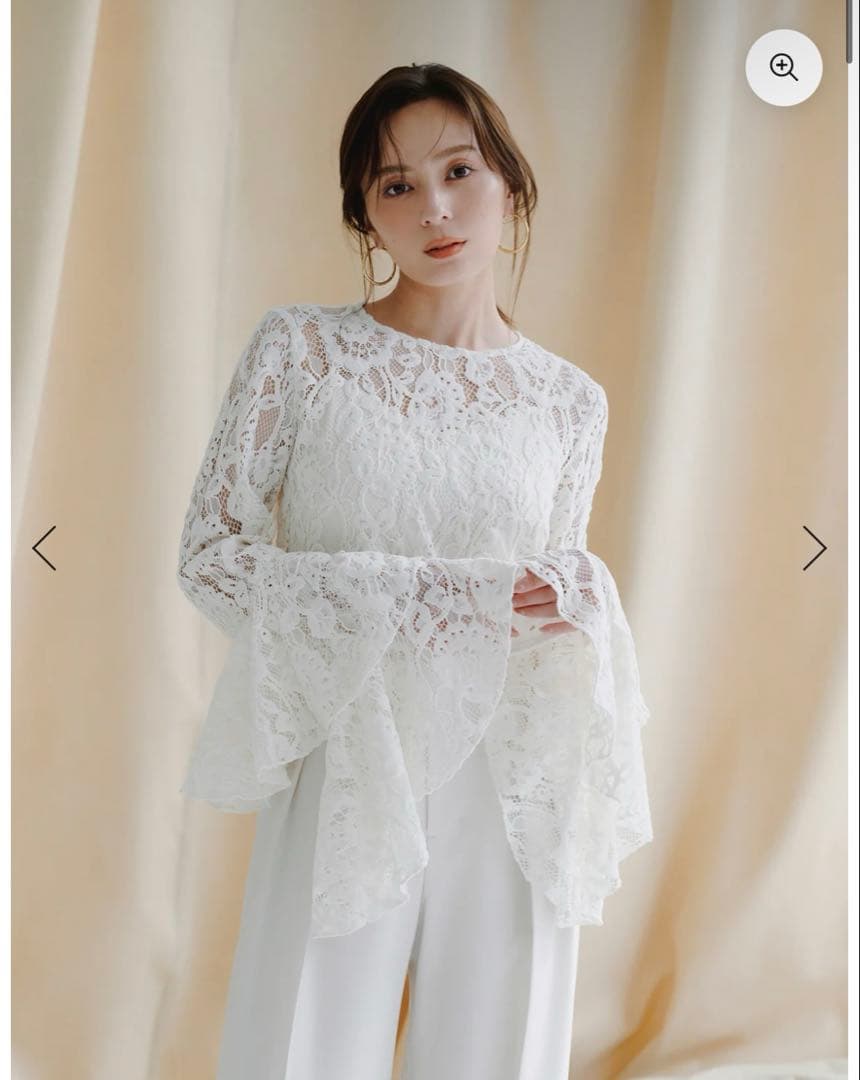This screenshot has height=1080, width=860.
Task: Show the previous product image
Action: (44, 548)
